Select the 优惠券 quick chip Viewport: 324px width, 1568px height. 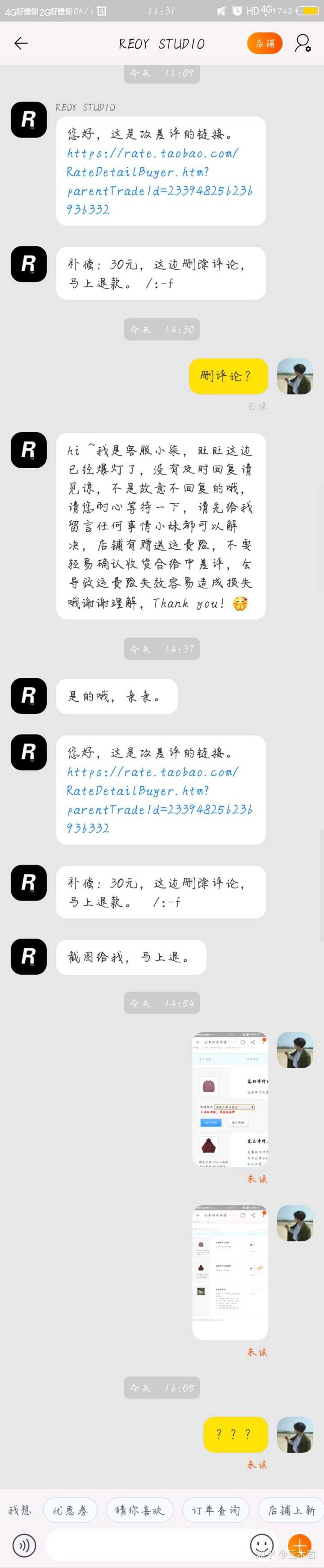click(x=70, y=1510)
